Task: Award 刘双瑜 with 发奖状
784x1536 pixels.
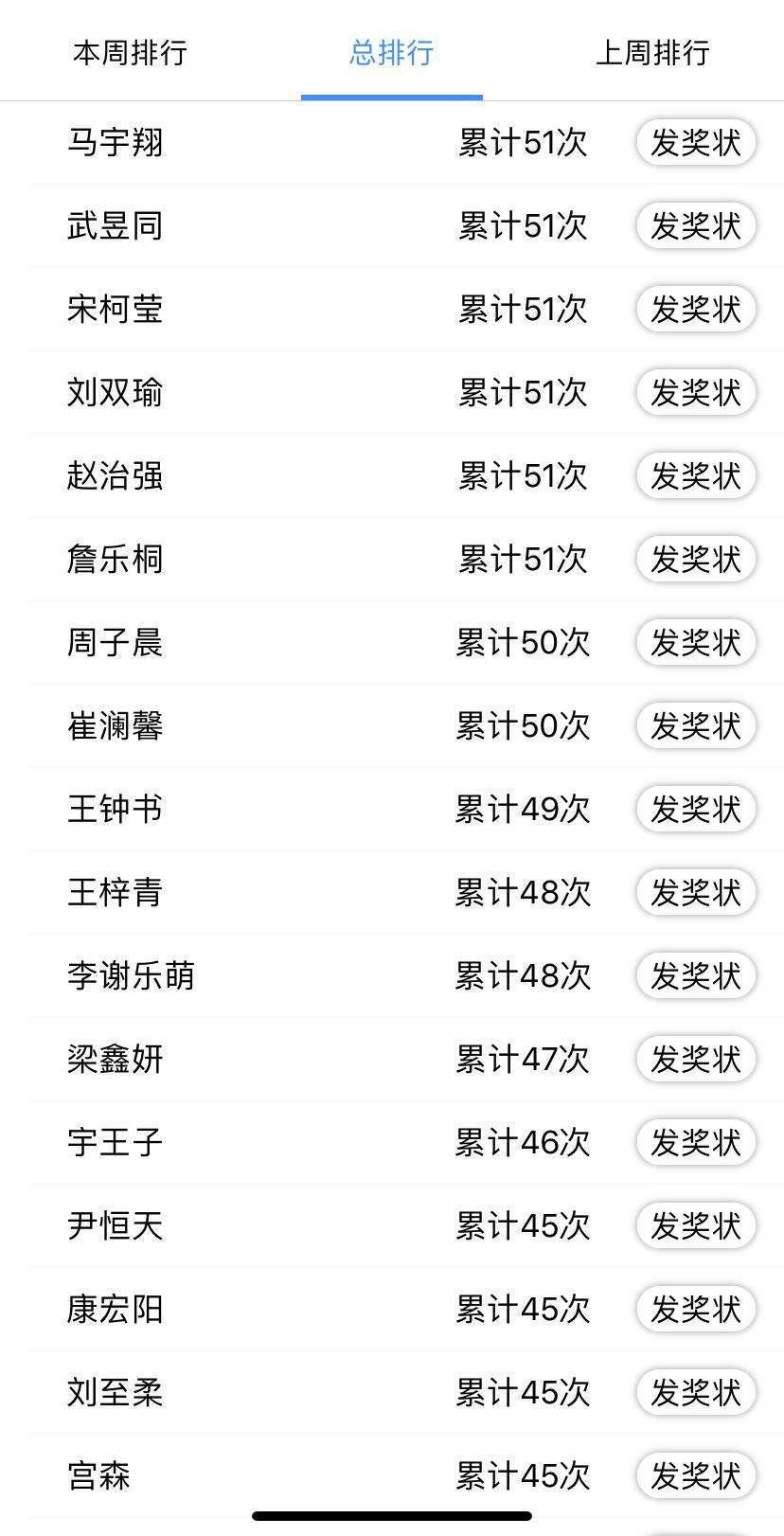Action: point(695,393)
